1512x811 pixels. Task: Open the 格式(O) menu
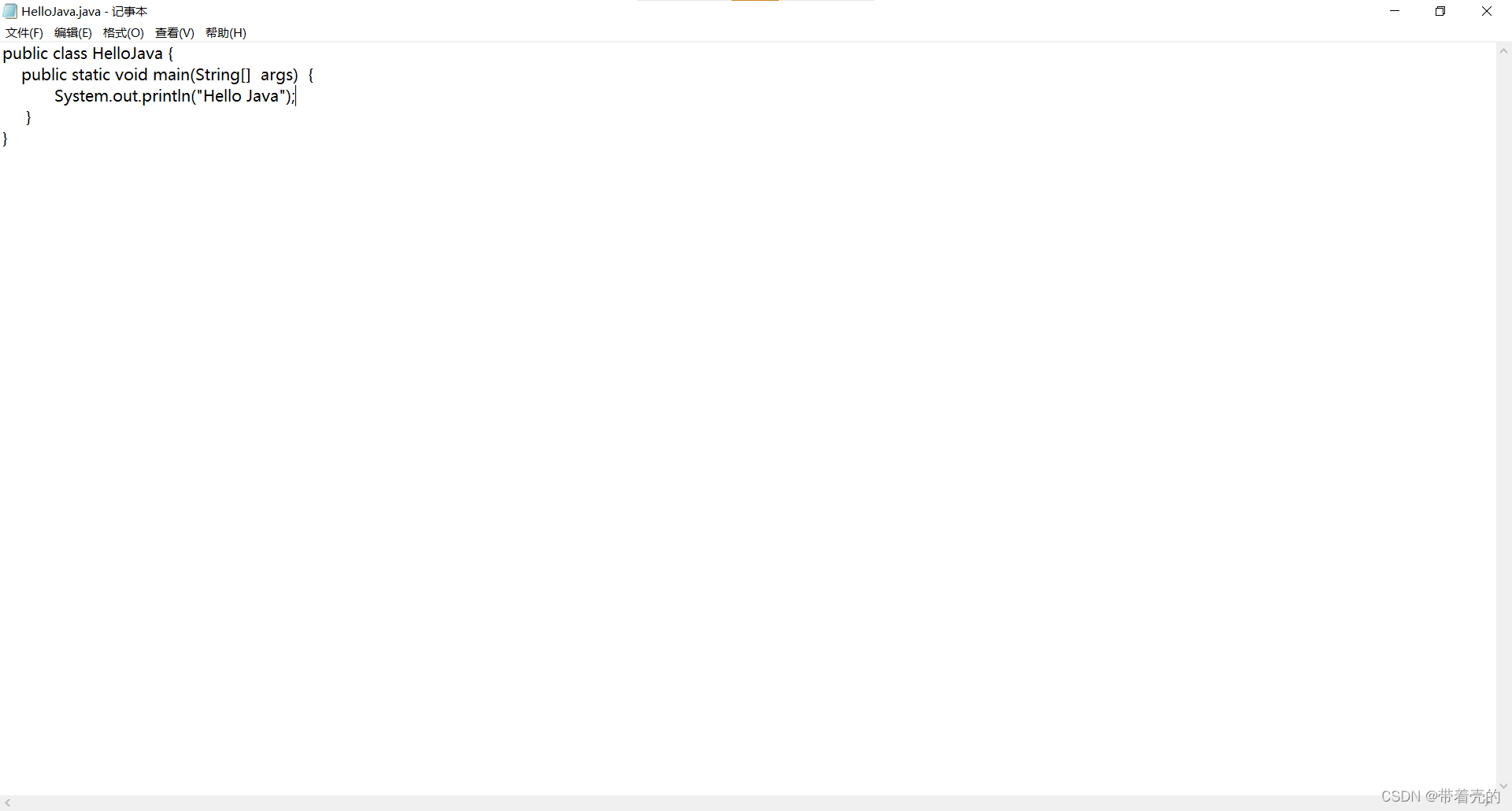click(124, 33)
